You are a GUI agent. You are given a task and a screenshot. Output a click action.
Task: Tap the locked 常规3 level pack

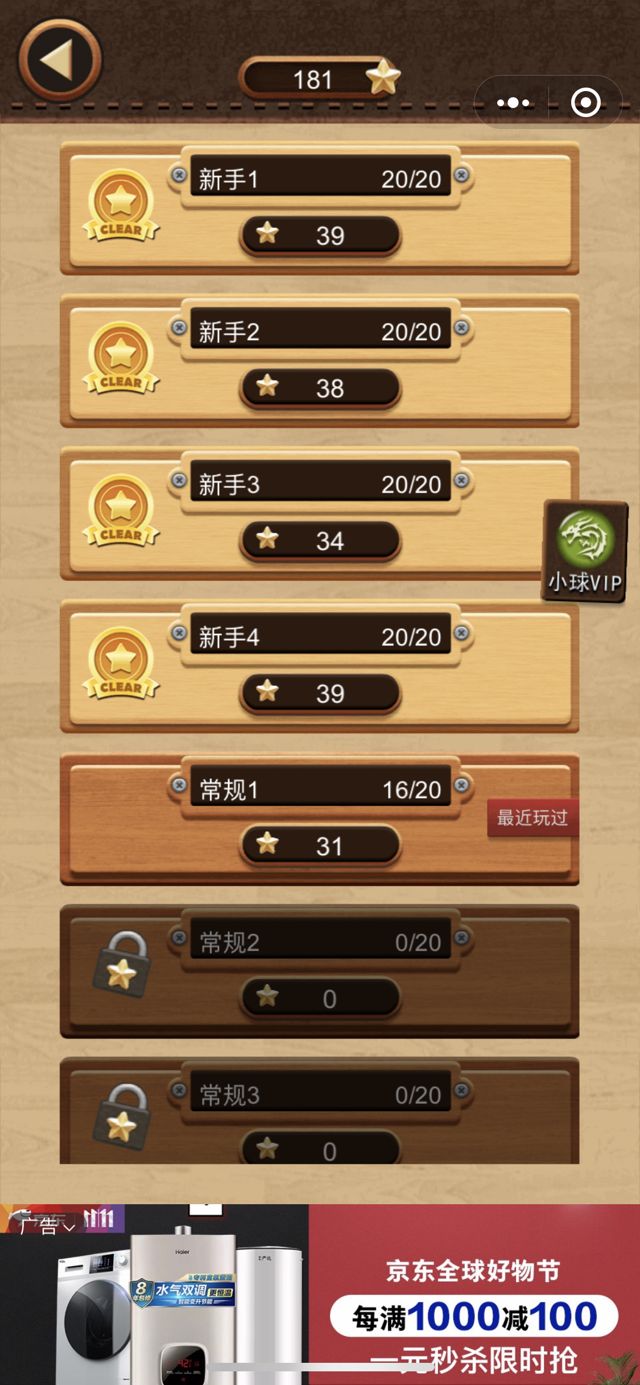pyautogui.click(x=319, y=1115)
